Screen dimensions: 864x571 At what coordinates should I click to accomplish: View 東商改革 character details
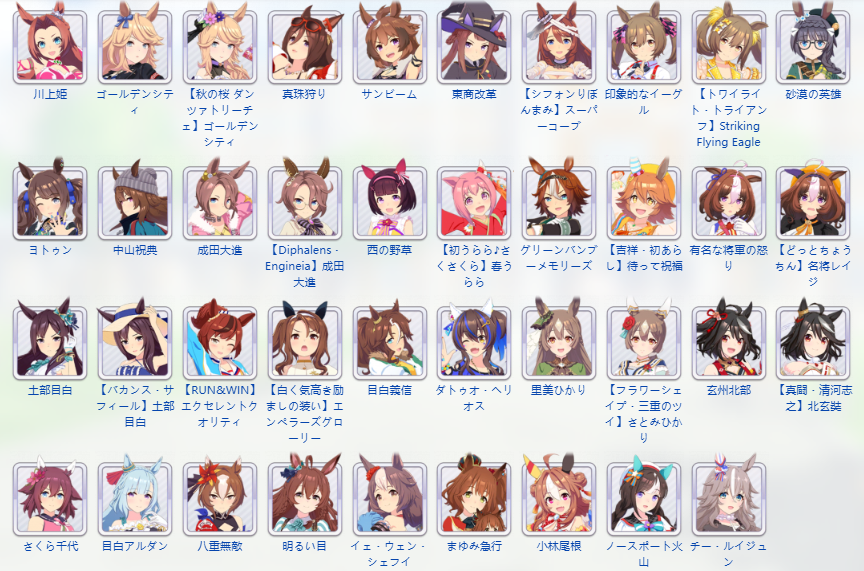[x=474, y=46]
